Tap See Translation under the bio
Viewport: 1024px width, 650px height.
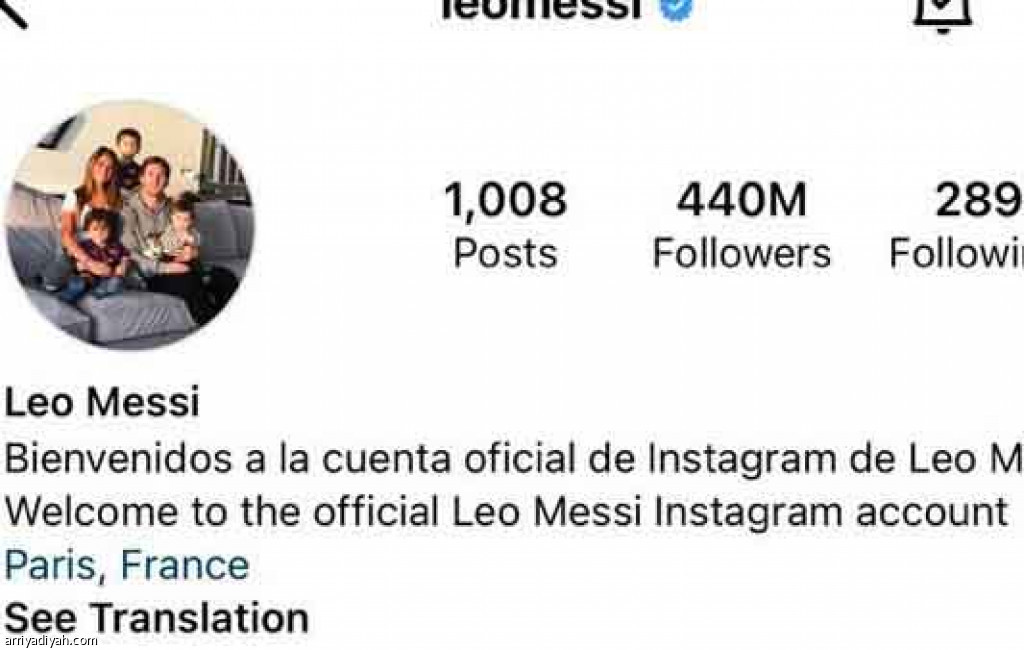[x=157, y=617]
